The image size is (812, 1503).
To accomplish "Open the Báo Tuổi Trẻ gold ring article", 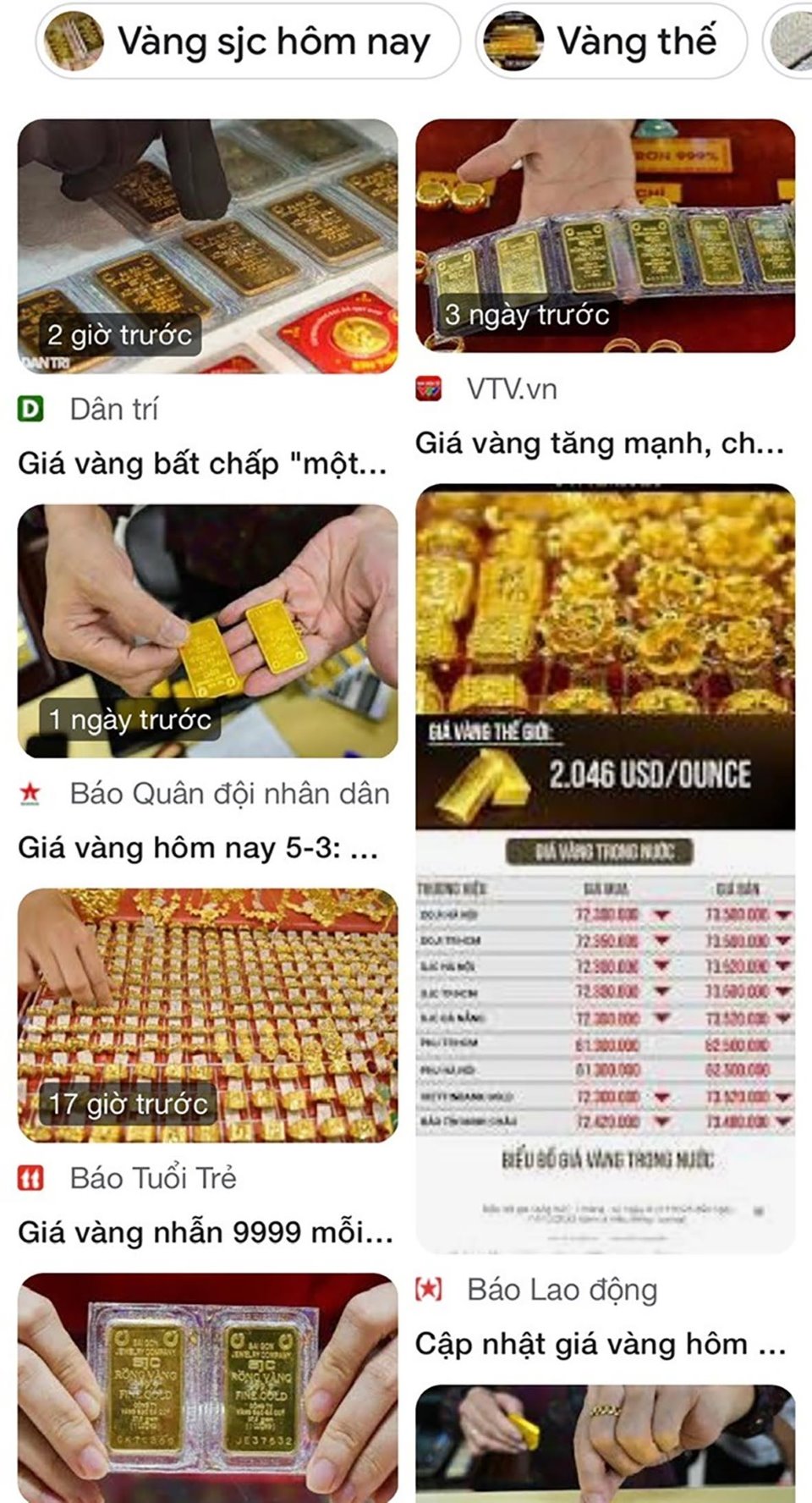I will click(207, 1016).
